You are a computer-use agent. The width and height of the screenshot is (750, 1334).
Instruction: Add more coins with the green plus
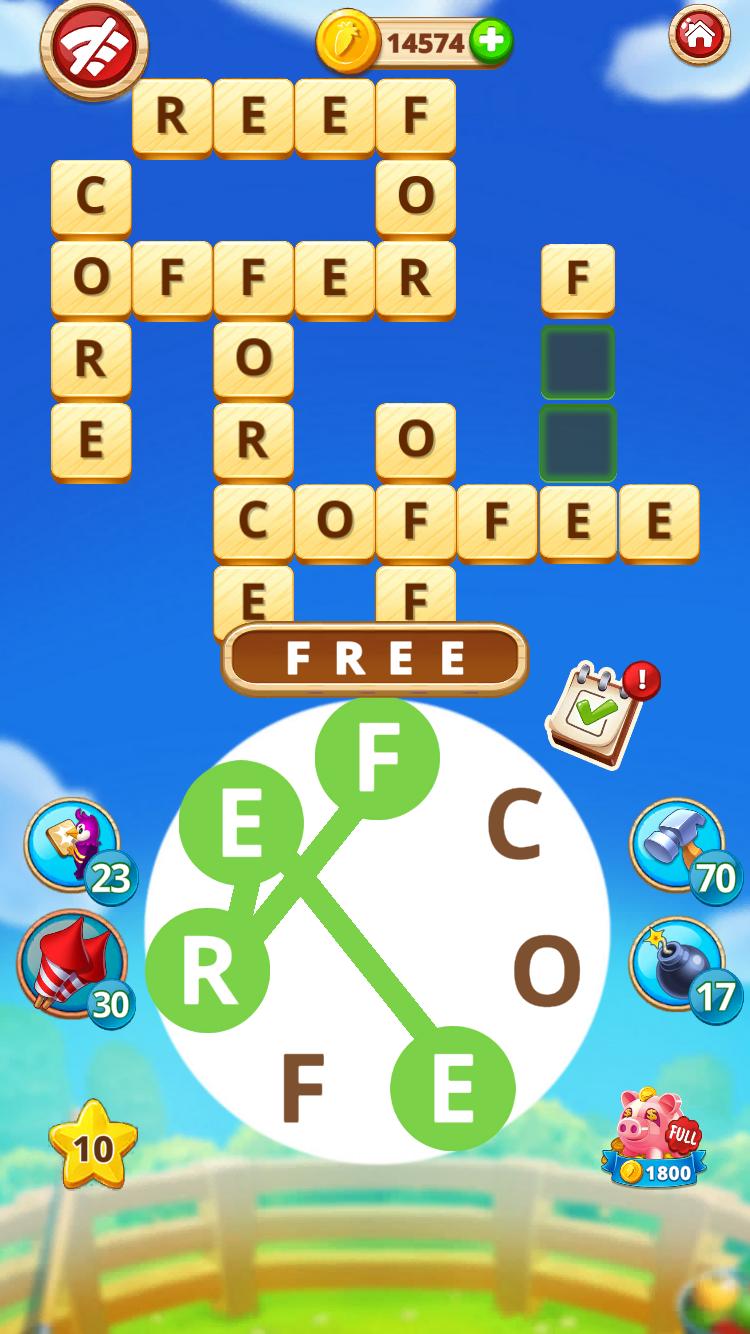tap(490, 42)
